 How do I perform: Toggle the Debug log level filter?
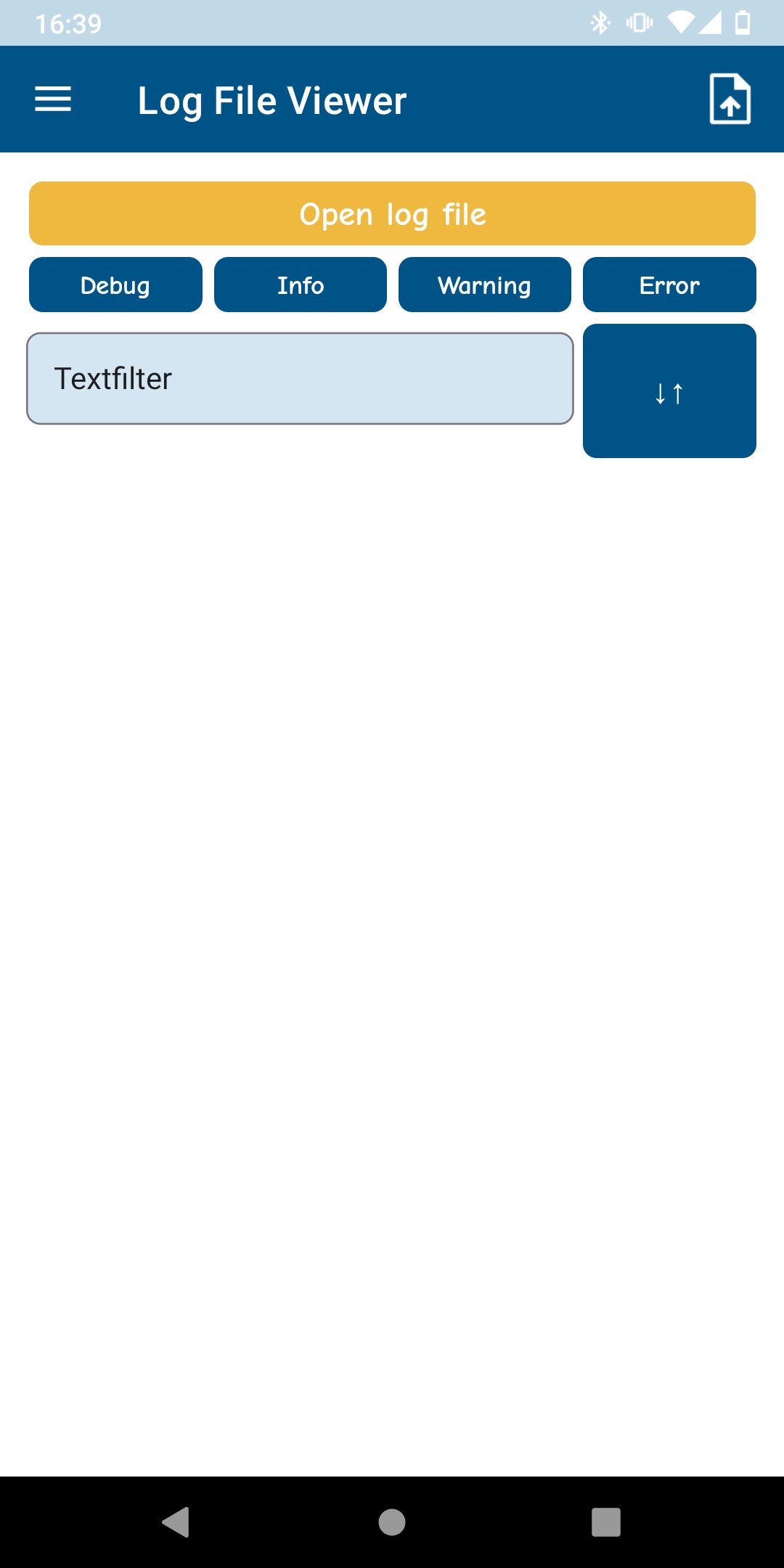click(x=115, y=285)
